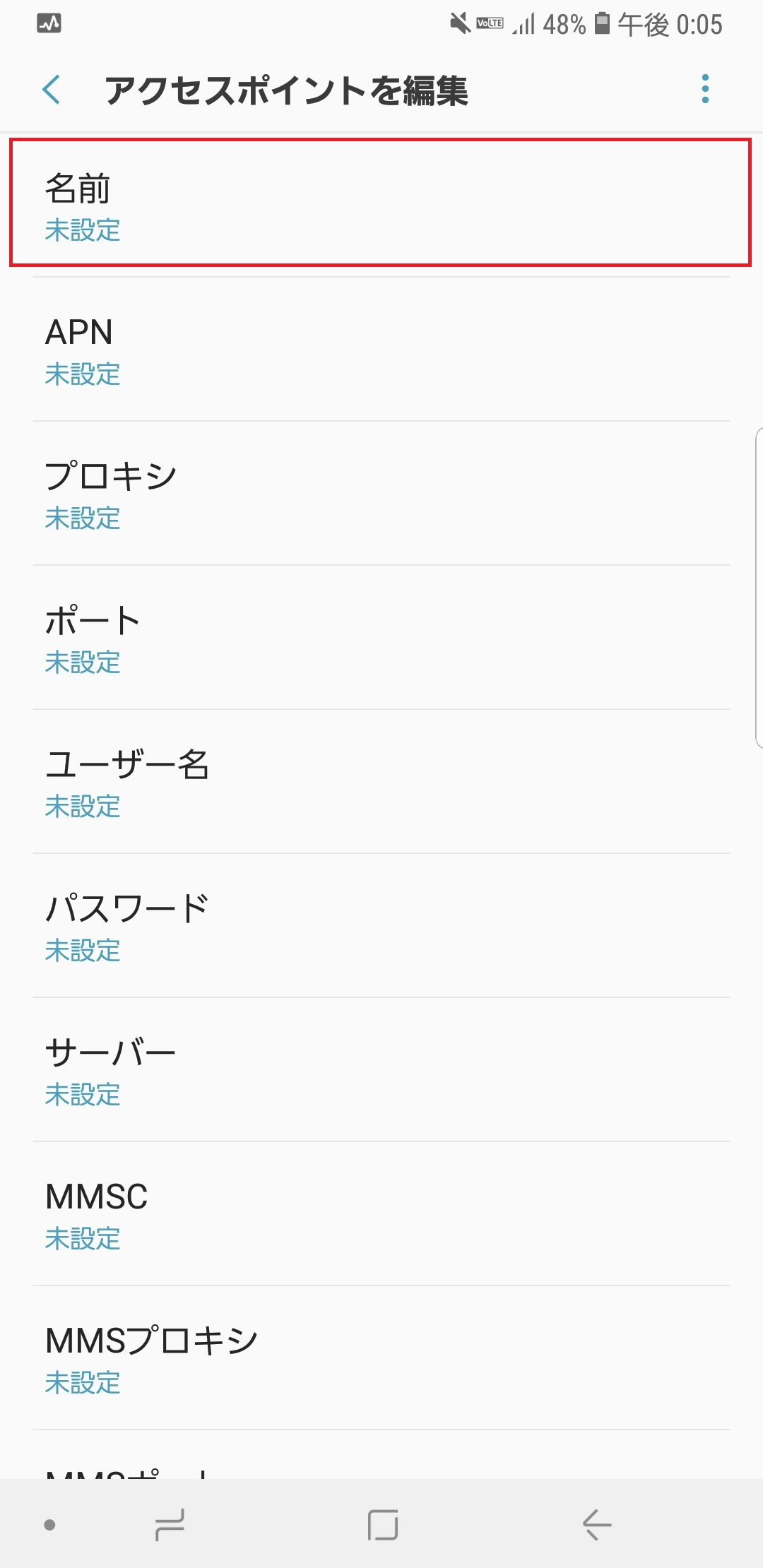The width and height of the screenshot is (763, 1568).
Task: Tap the app notification icon at top left
Action: (48, 23)
